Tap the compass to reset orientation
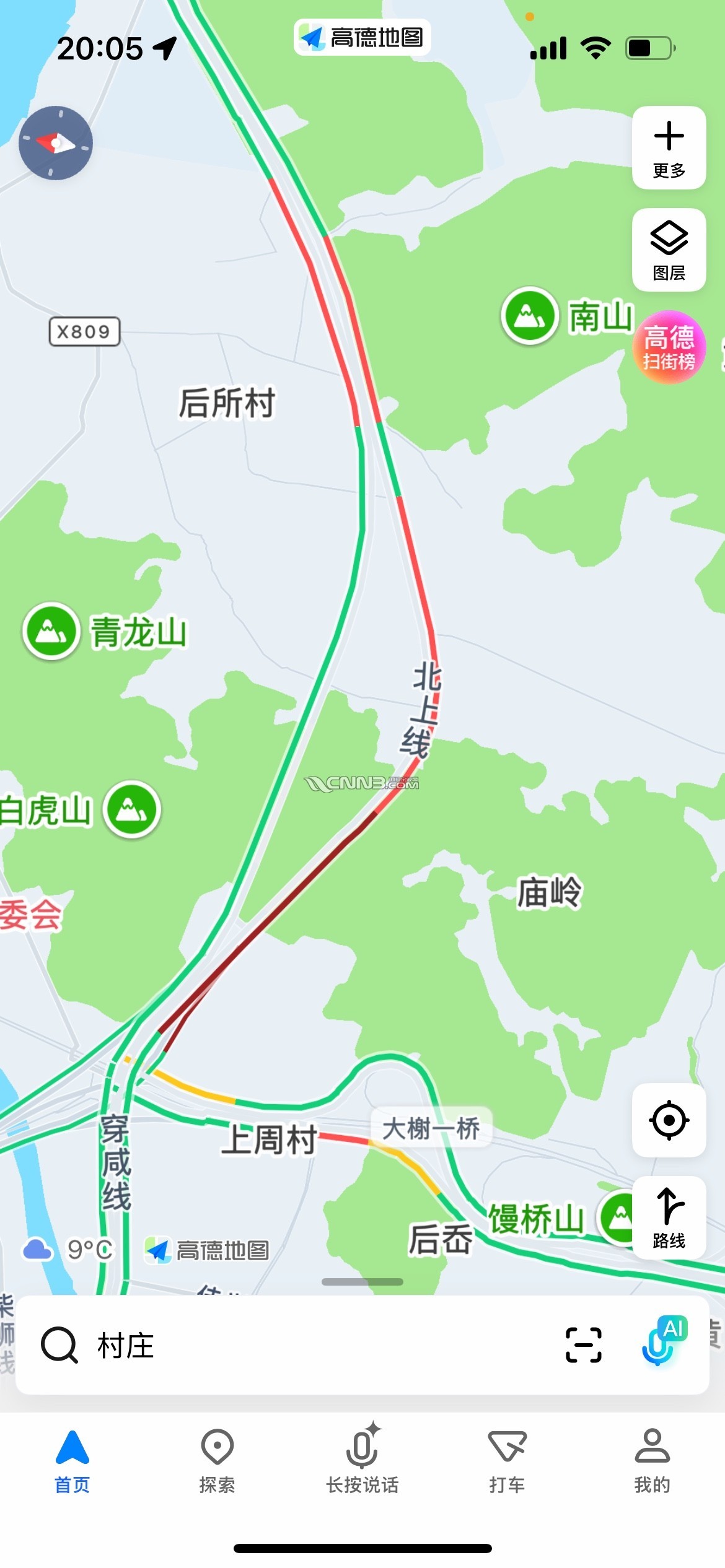The image size is (725, 1568). point(56,143)
